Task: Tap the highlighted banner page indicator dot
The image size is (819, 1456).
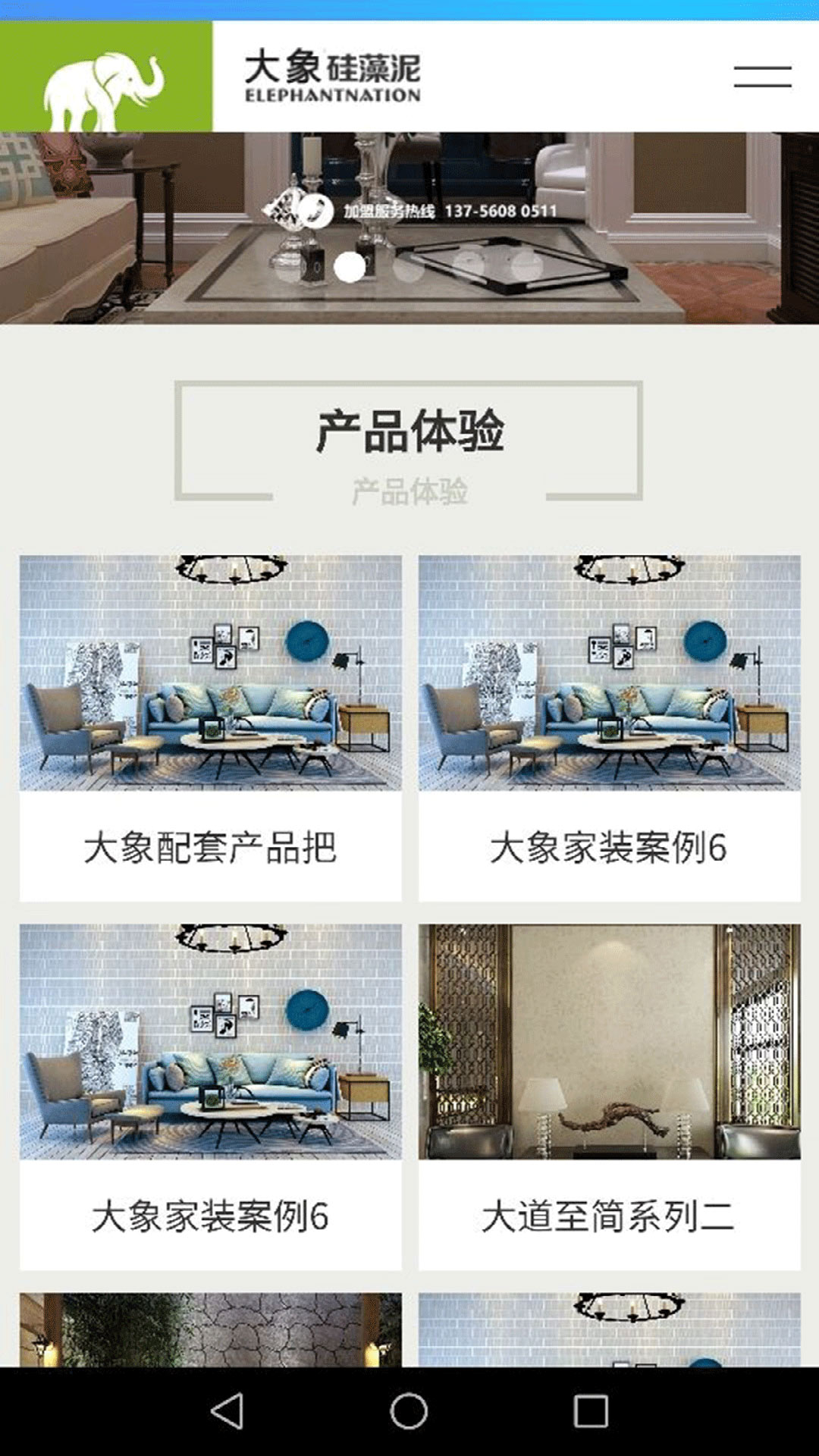Action: click(350, 267)
